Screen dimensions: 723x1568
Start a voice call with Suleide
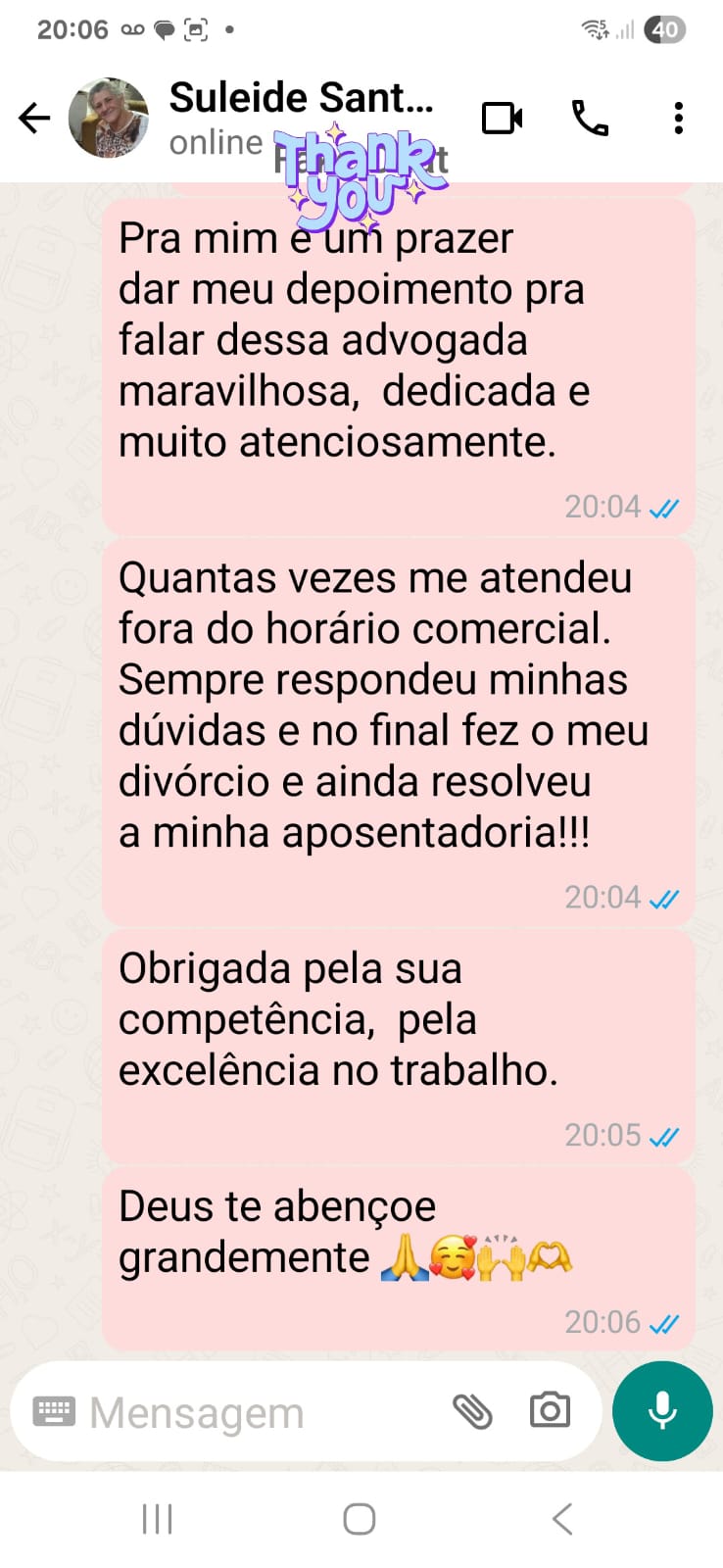click(590, 119)
